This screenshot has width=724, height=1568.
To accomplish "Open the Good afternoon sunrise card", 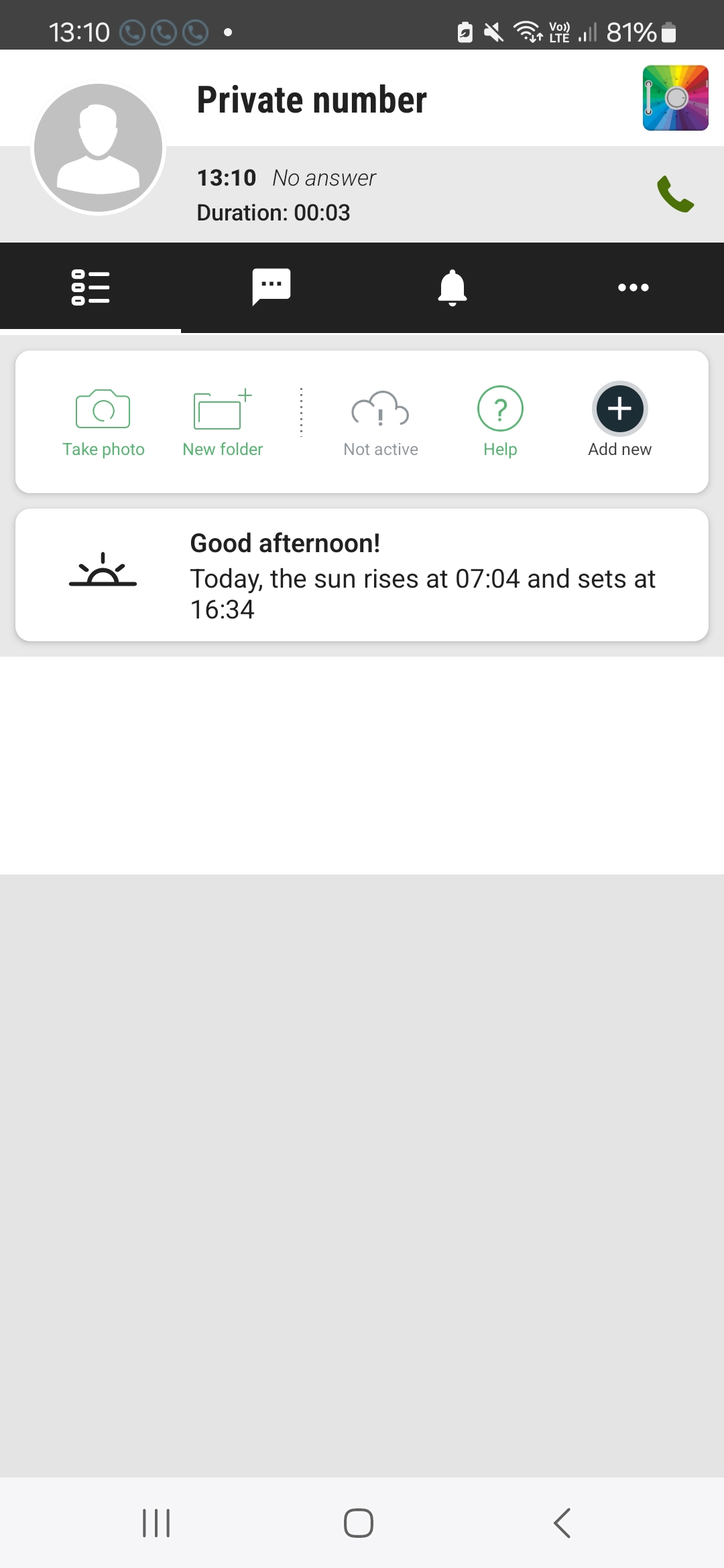I will click(362, 575).
